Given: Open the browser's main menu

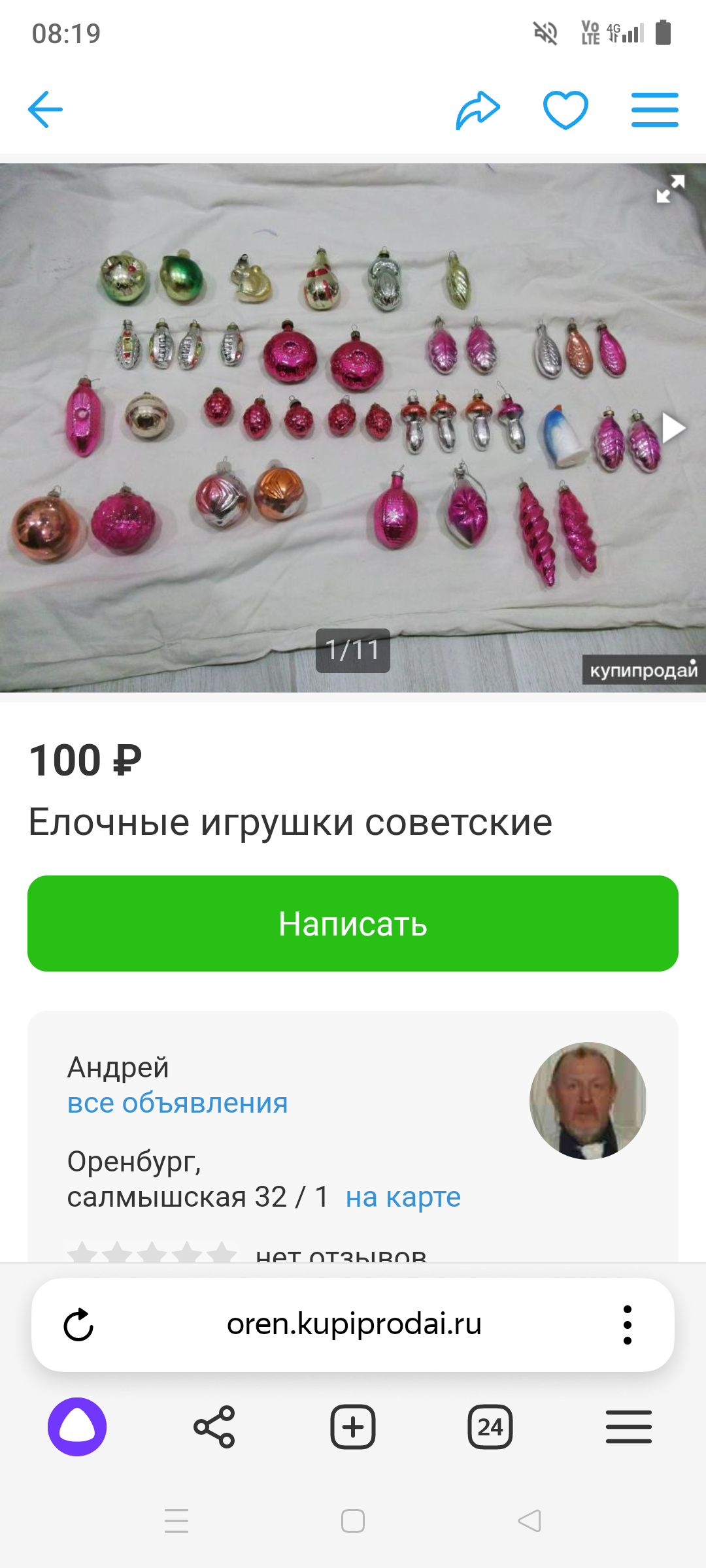Looking at the screenshot, I should (628, 1427).
